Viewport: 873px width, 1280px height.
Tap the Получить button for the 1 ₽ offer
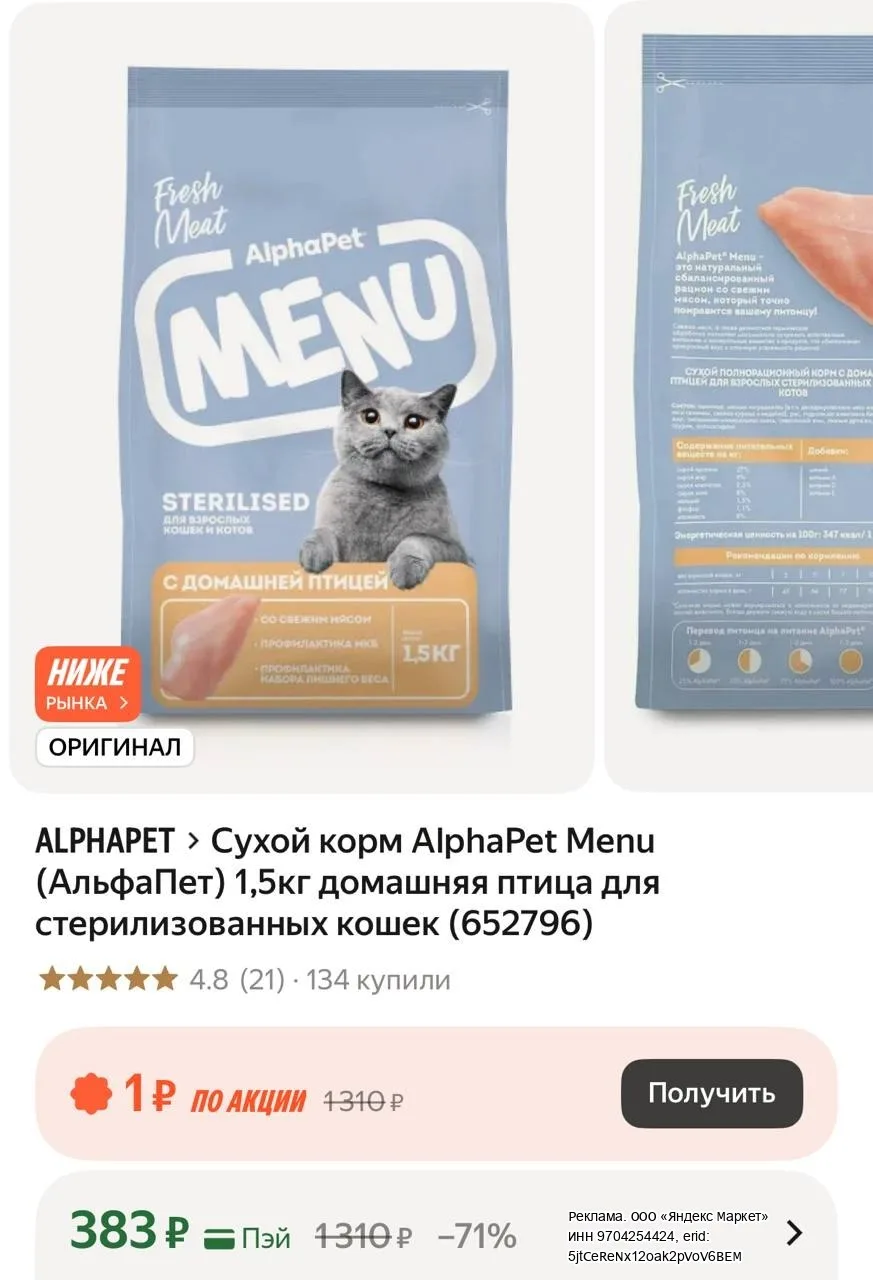[x=711, y=1093]
